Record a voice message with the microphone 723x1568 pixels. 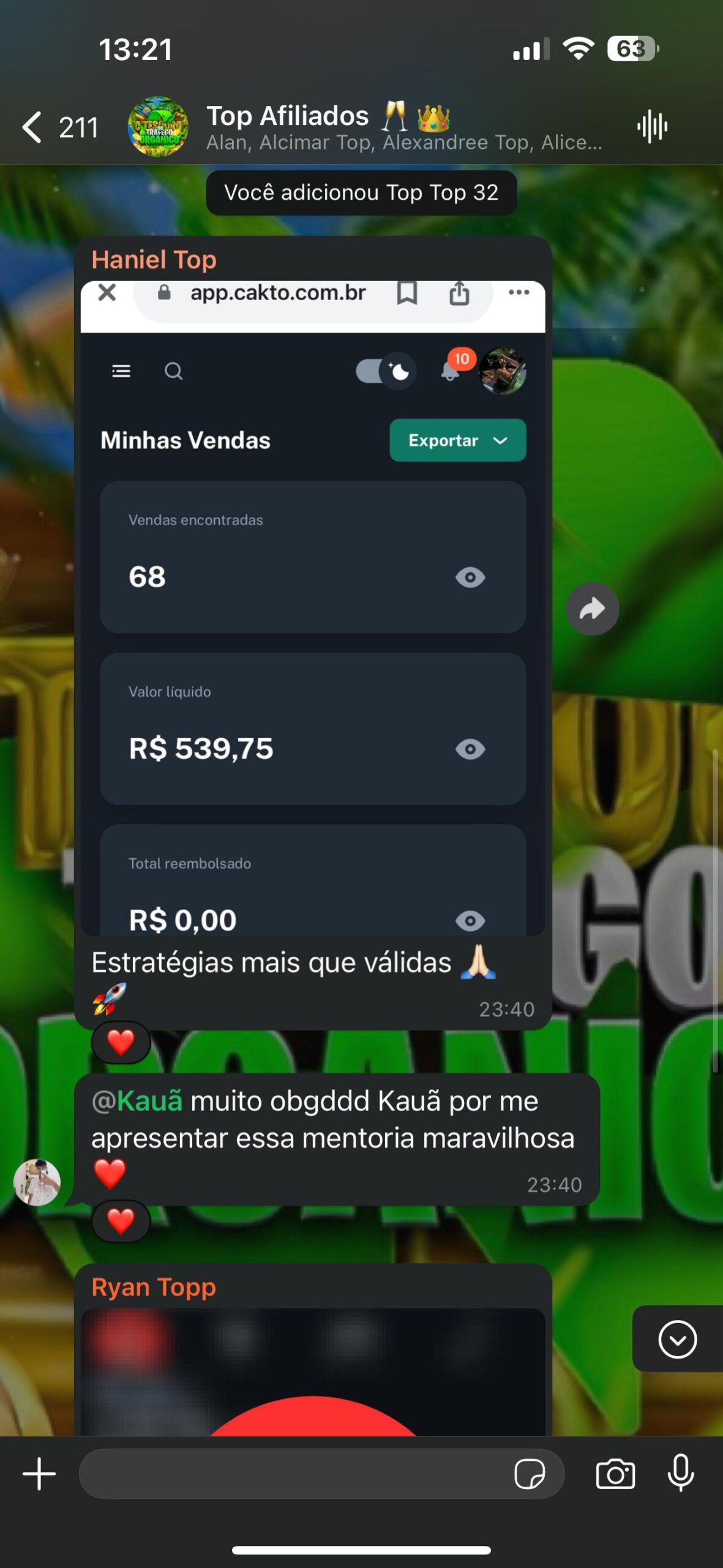680,1473
